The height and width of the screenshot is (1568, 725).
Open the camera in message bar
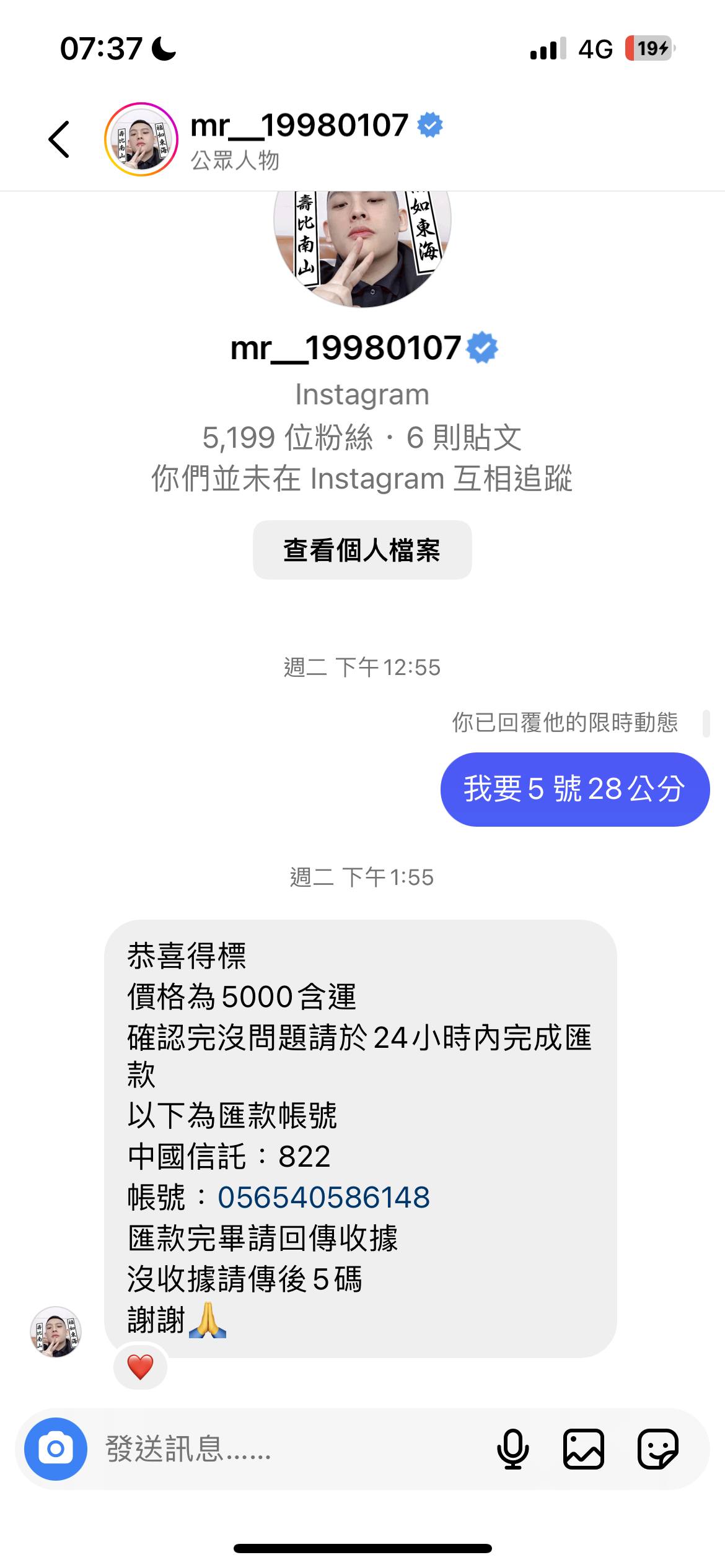[56, 1448]
